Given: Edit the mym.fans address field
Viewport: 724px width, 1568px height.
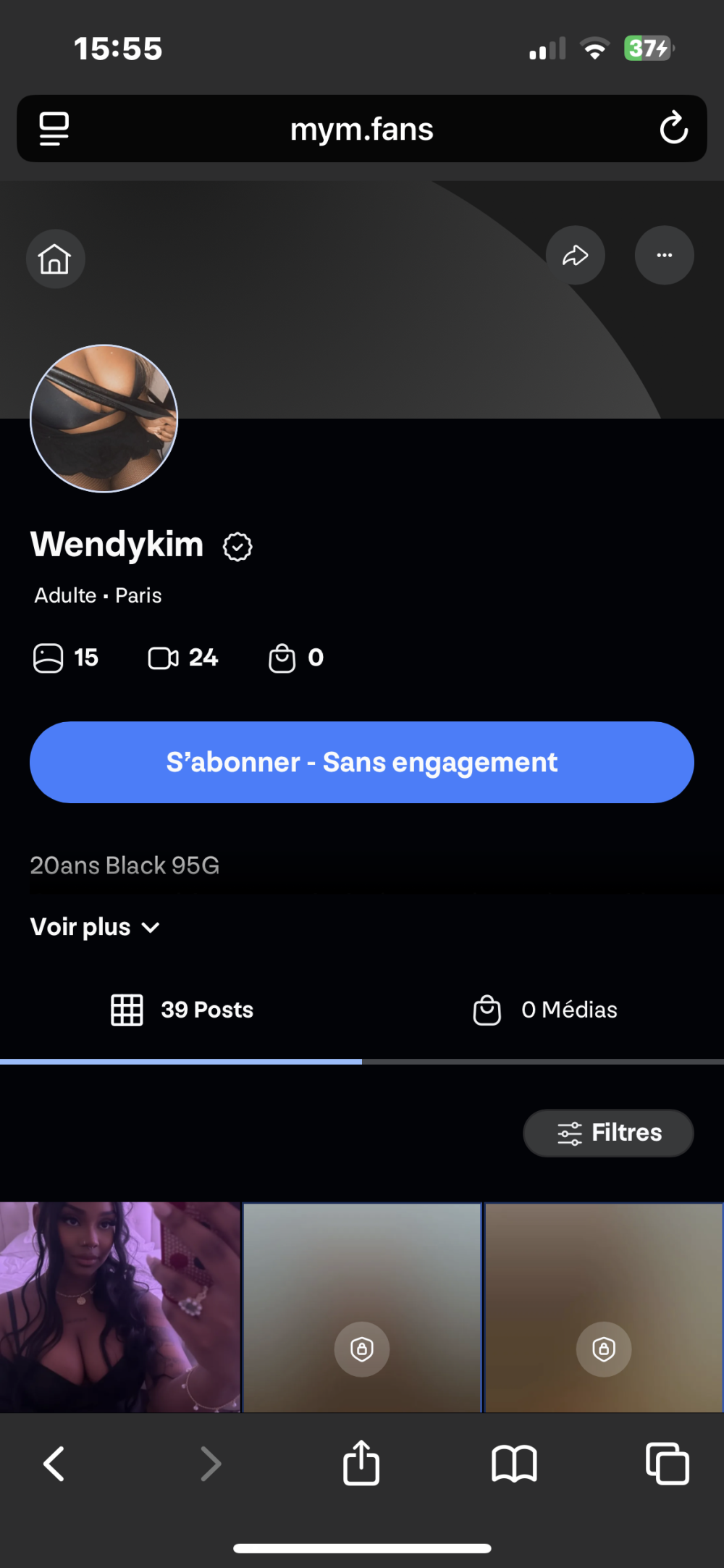Looking at the screenshot, I should click(x=362, y=129).
